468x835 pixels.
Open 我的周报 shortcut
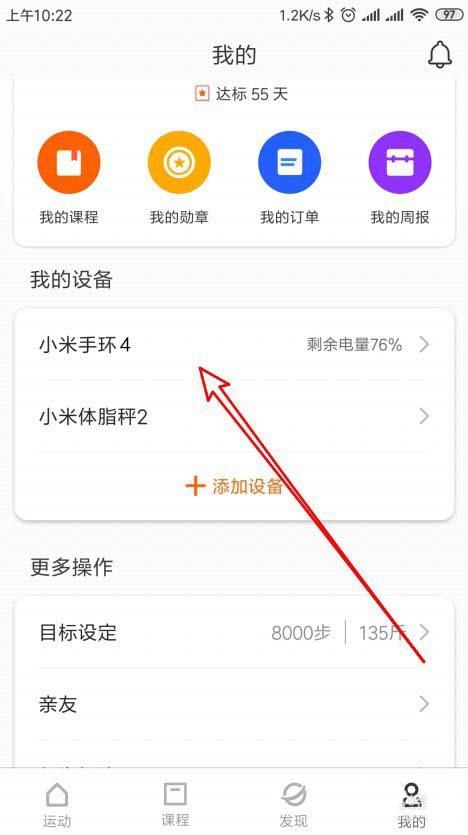click(x=400, y=178)
